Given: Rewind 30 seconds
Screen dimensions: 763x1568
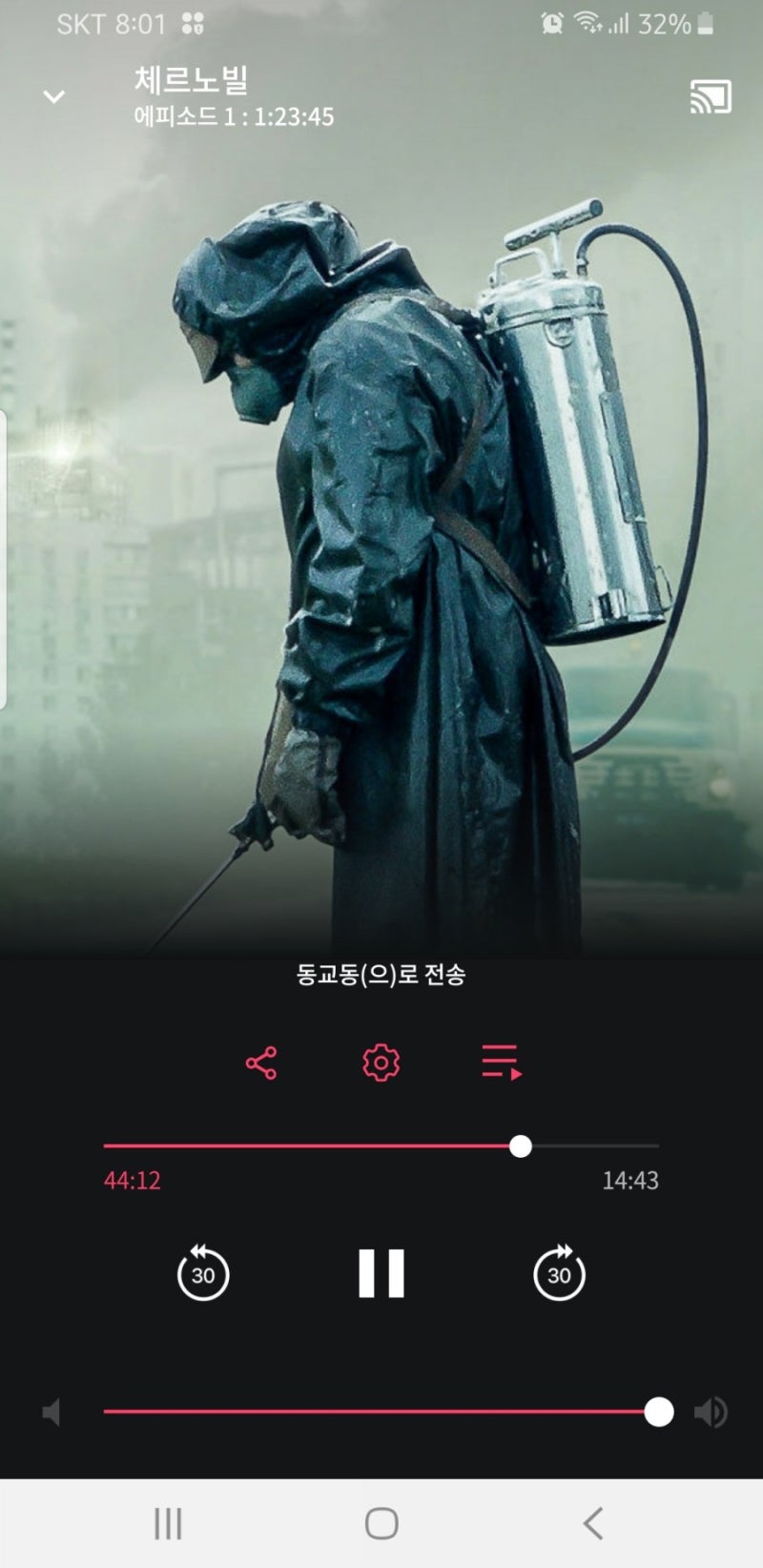Looking at the screenshot, I should coord(203,1273).
